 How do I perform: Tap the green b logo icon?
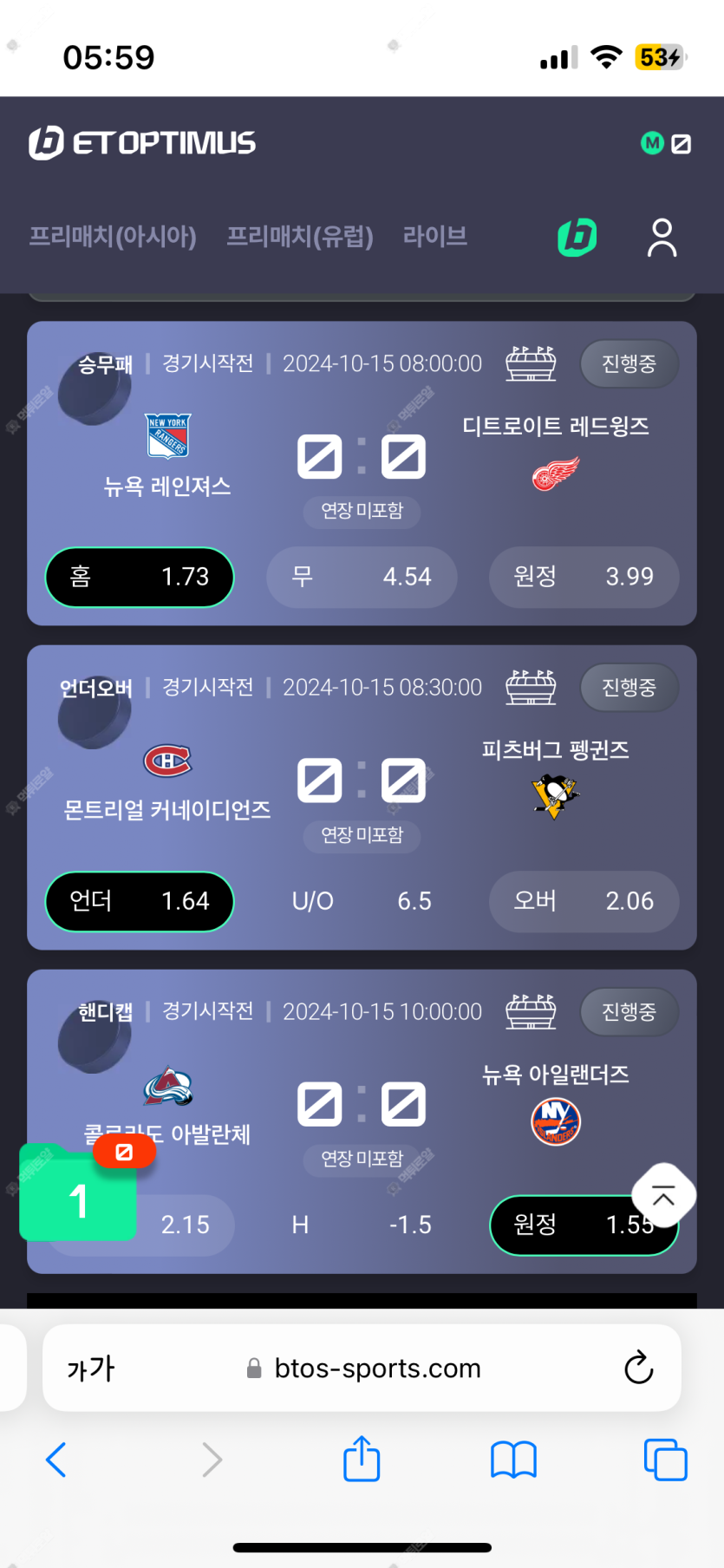click(577, 237)
